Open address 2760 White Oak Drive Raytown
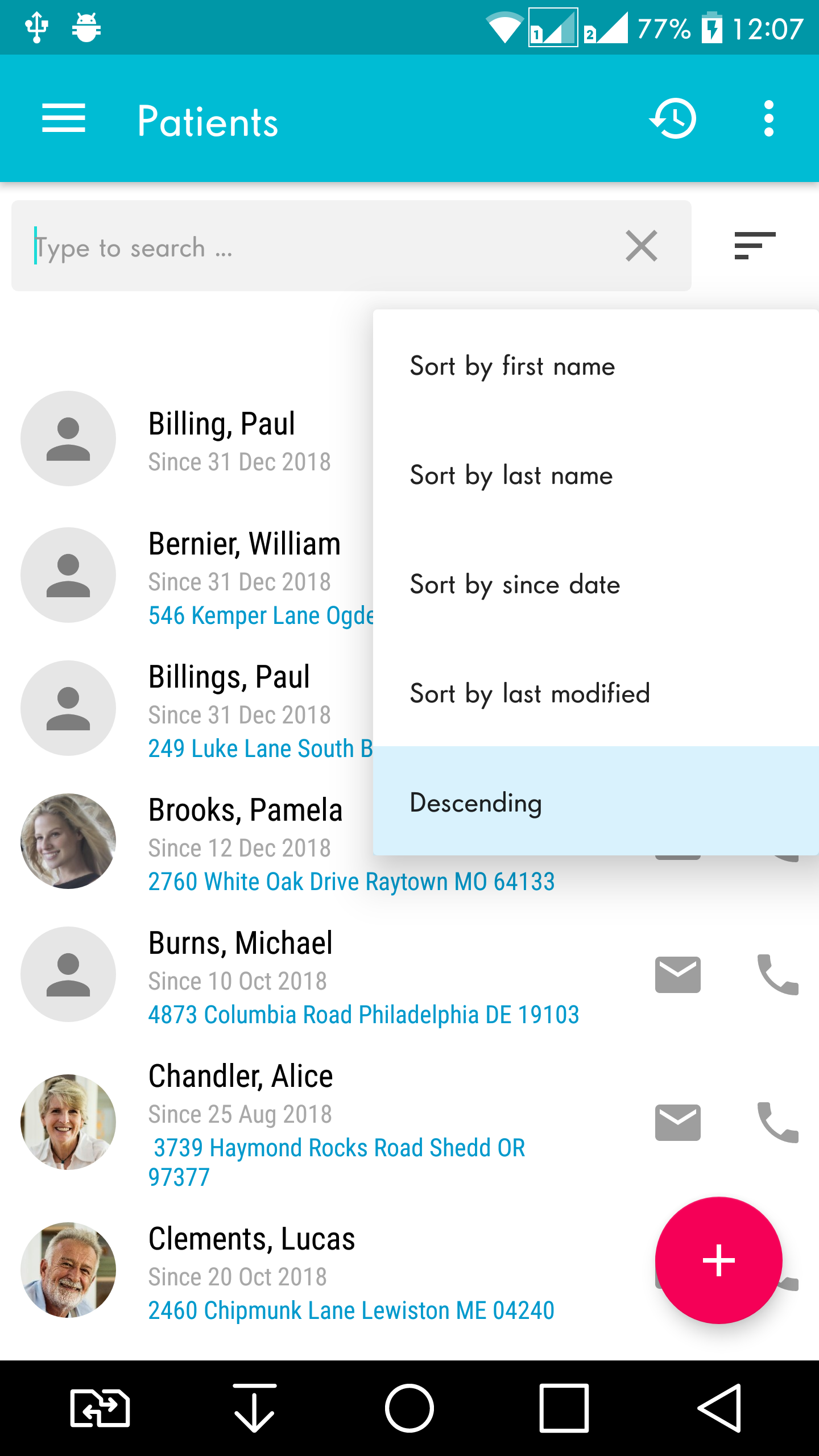 (x=351, y=882)
